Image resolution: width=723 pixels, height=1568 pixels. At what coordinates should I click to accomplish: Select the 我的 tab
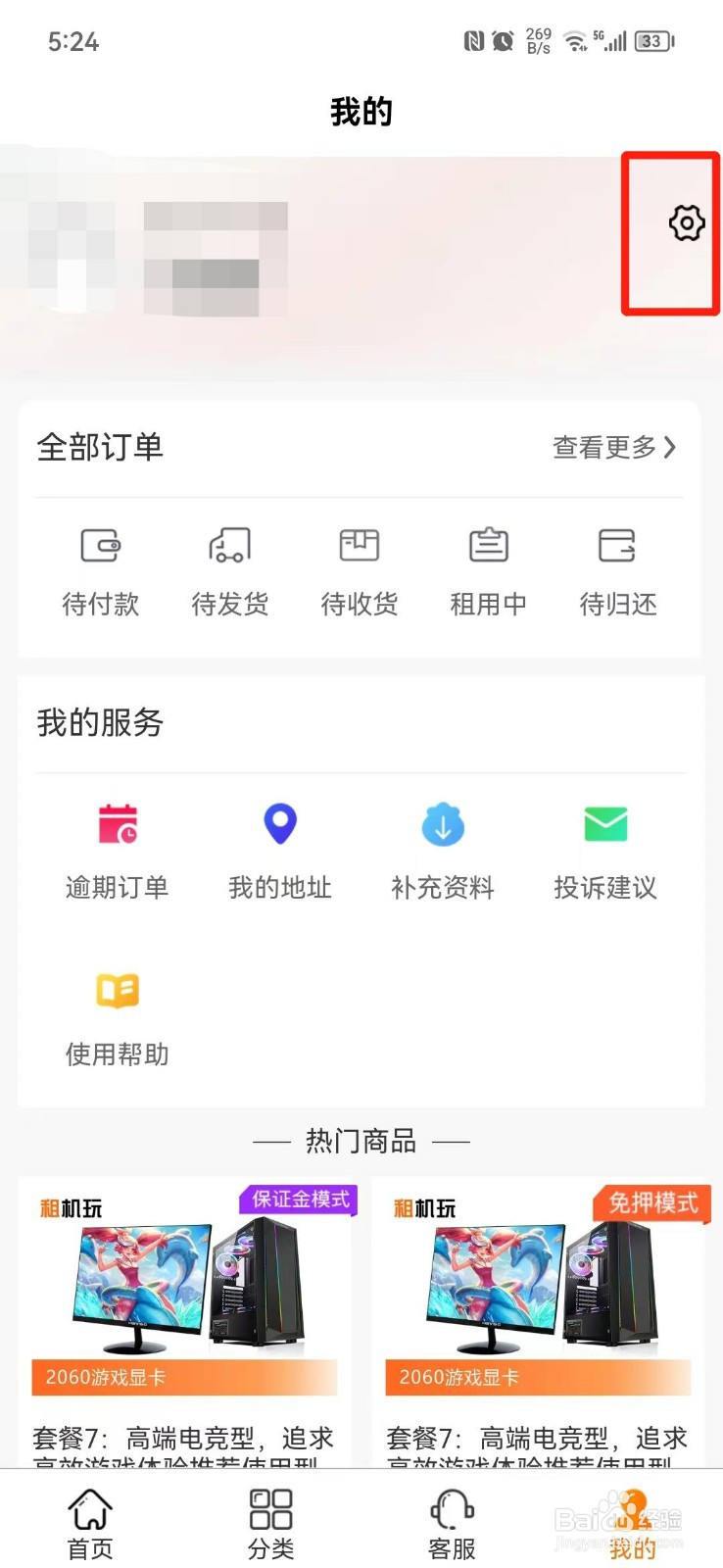click(632, 1523)
